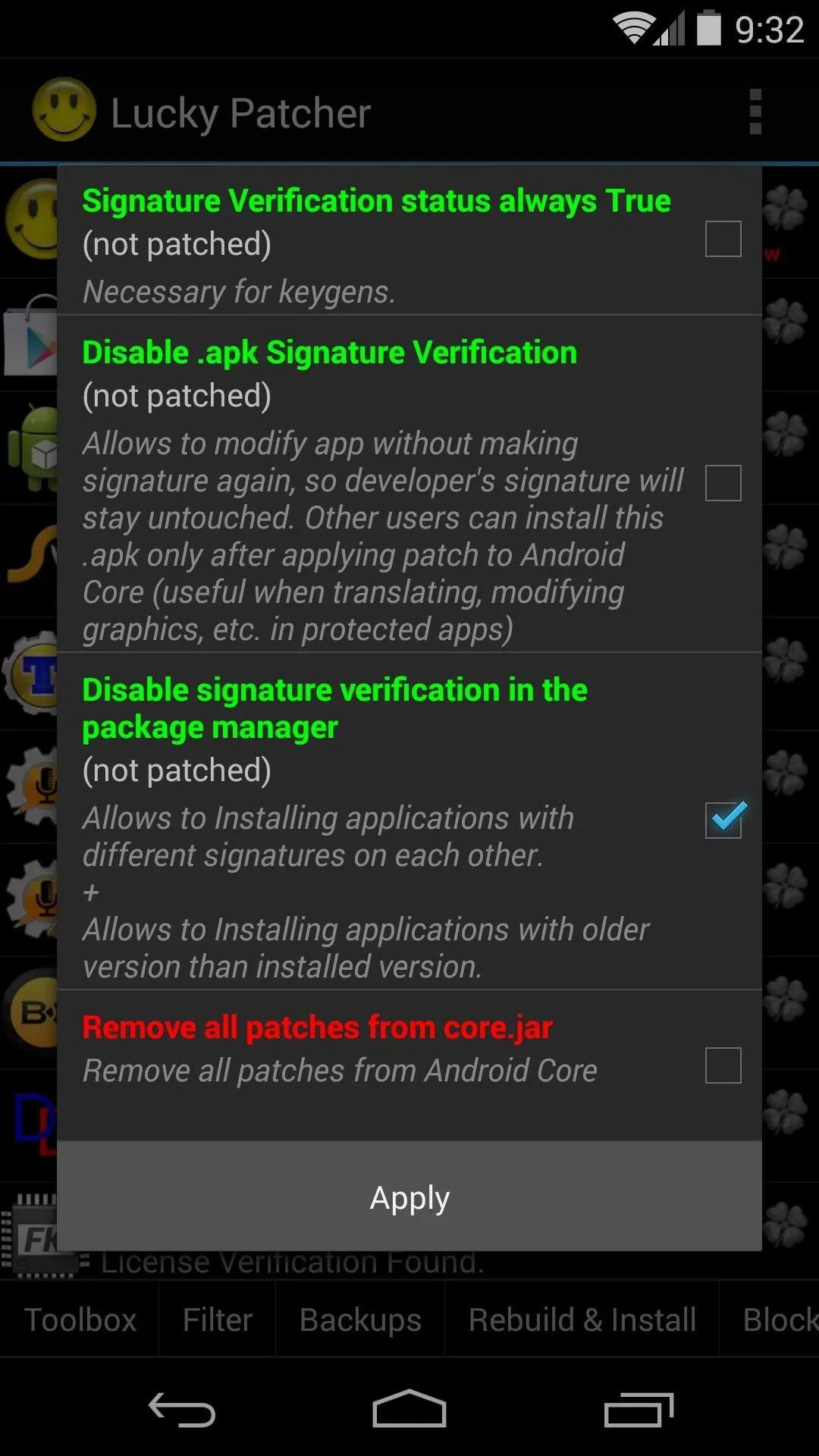The height and width of the screenshot is (1456, 819).
Task: Open the Filter option
Action: (218, 1320)
